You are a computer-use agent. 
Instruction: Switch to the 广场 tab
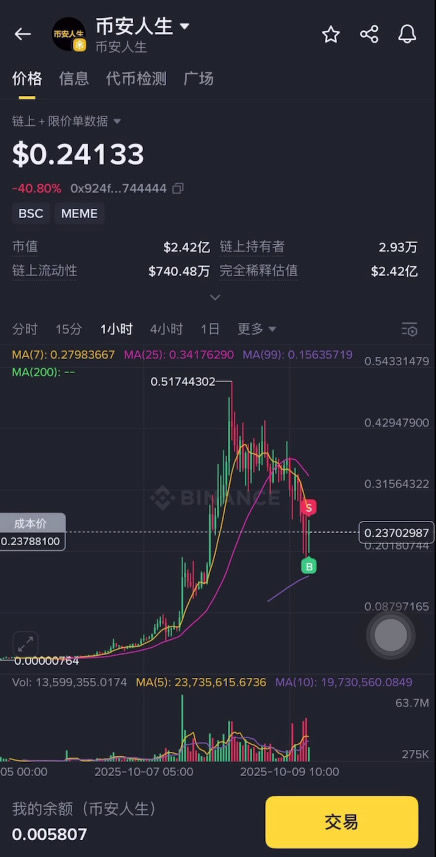[198, 79]
